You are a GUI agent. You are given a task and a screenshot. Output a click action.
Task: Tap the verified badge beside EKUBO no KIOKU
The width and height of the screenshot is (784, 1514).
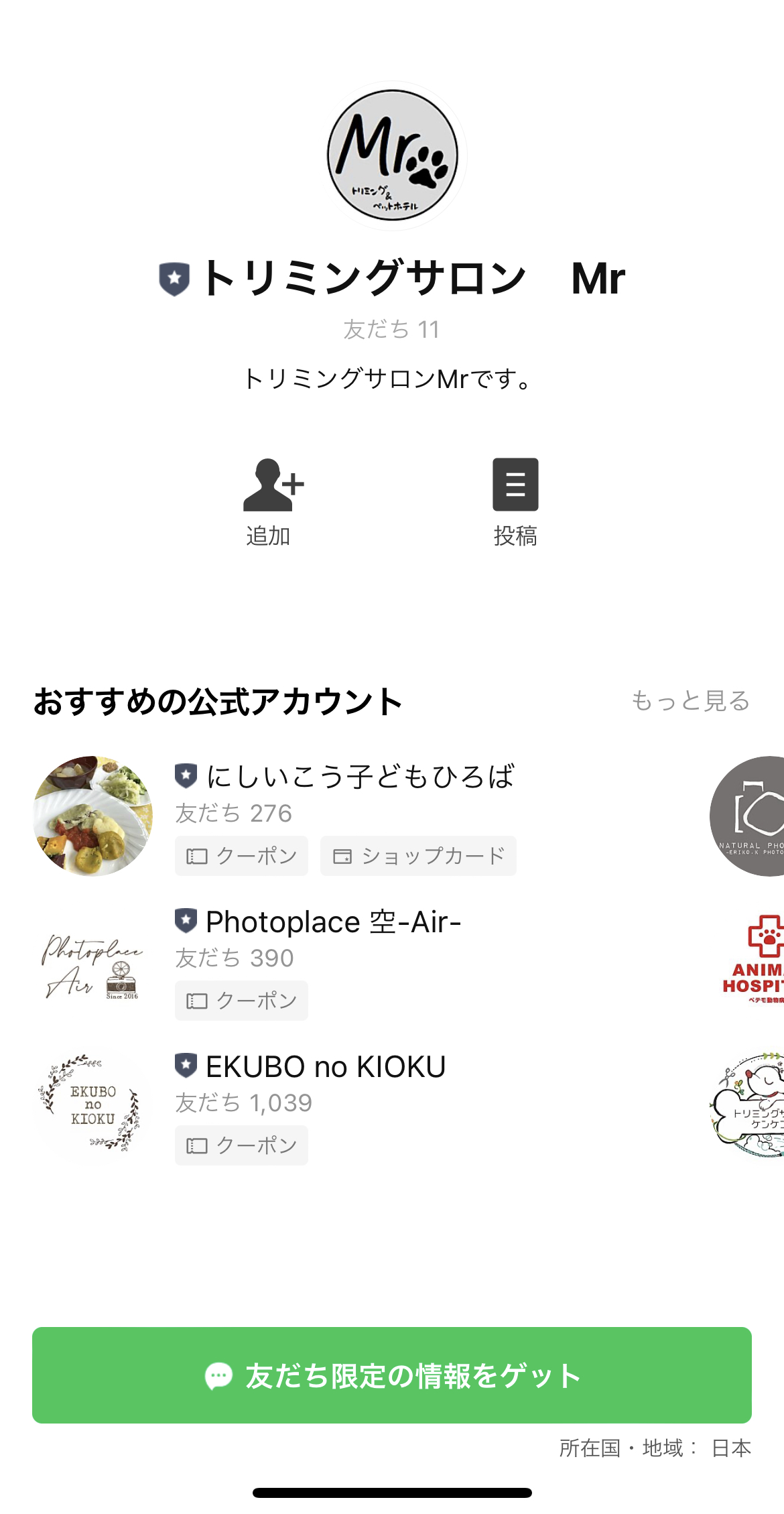coord(186,1064)
